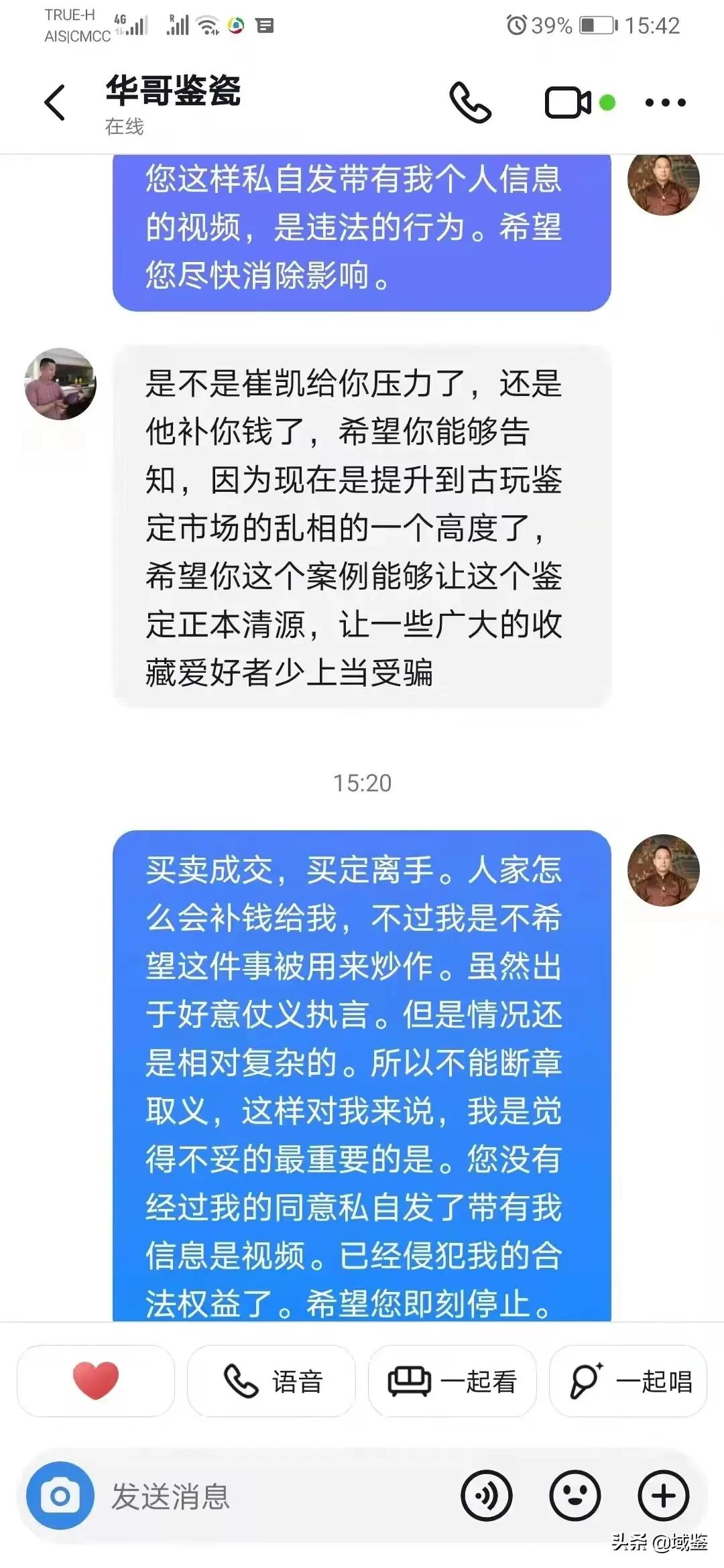This screenshot has height=1568, width=724.
Task: Open the contact's avatar next to gray message
Action: point(60,384)
